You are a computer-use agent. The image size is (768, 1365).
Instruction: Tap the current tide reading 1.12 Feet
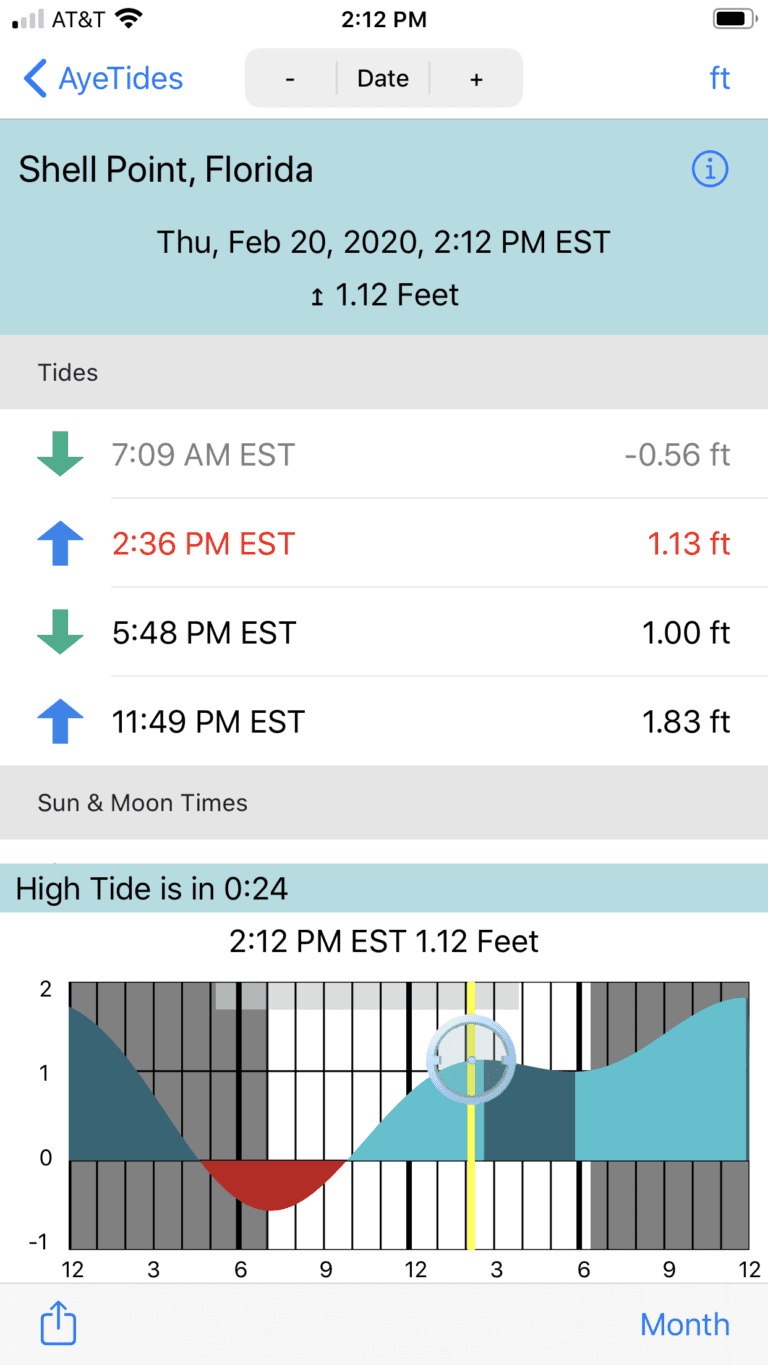click(384, 295)
